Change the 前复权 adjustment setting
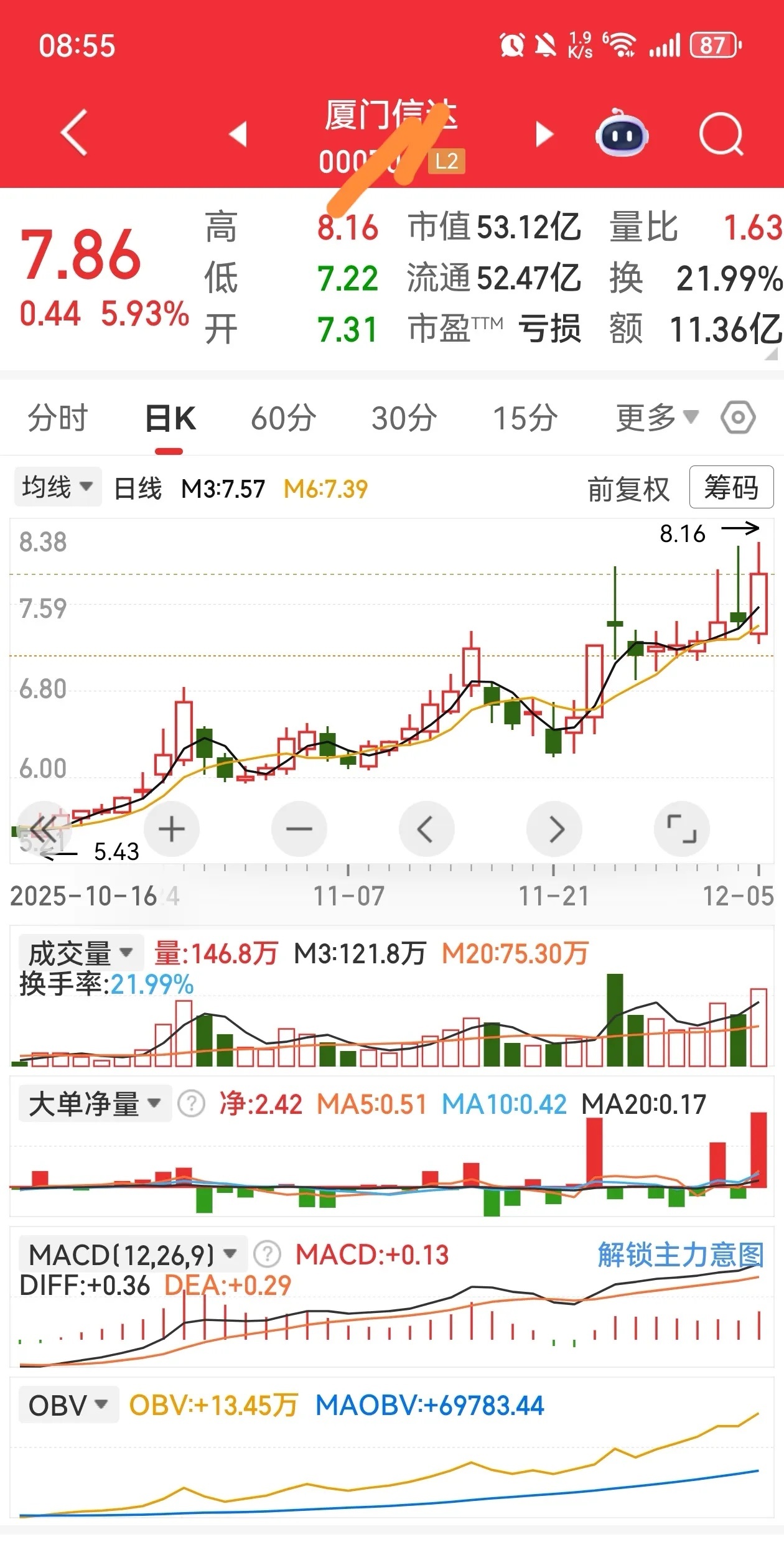Image resolution: width=784 pixels, height=1542 pixels. 628,489
